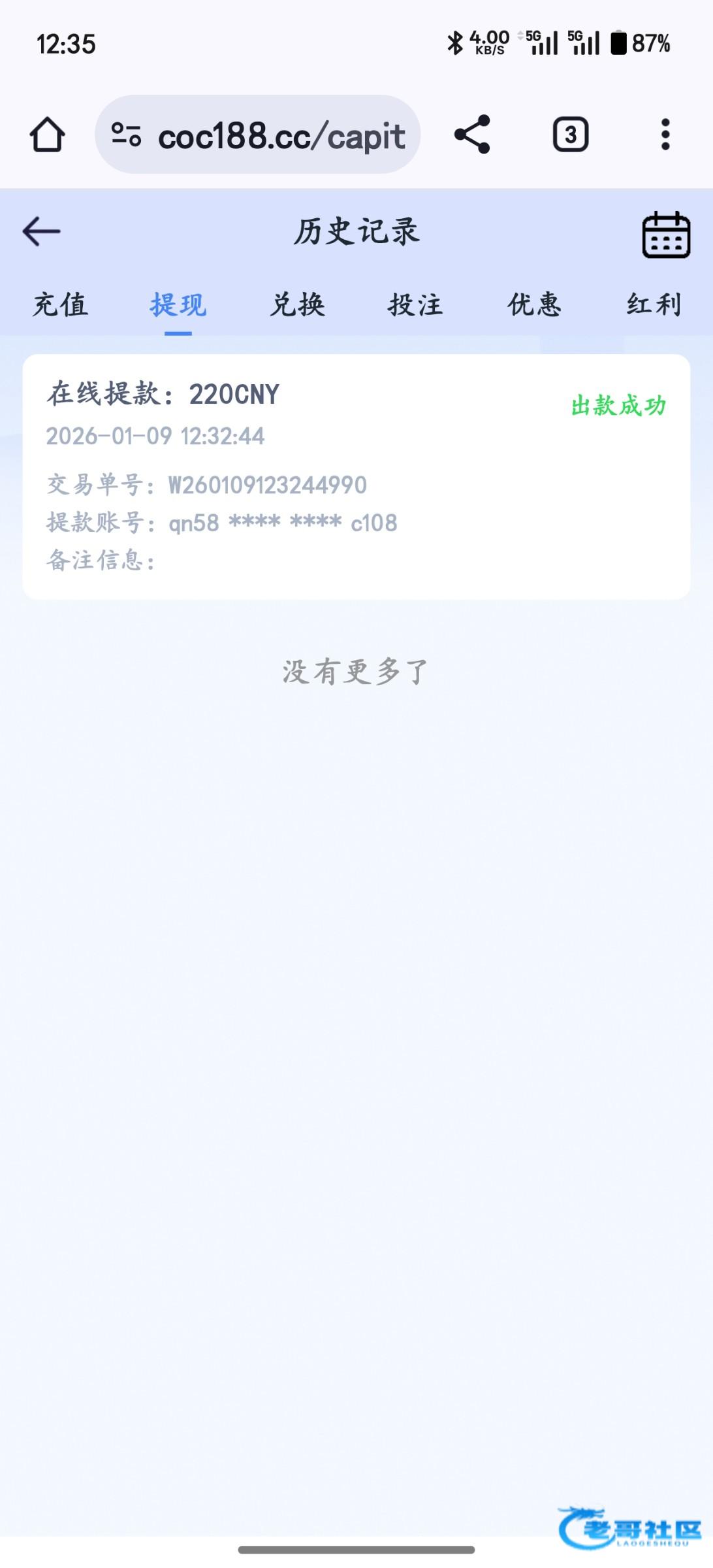Viewport: 713px width, 1568px height.
Task: Open the browser tab switcher
Action: pyautogui.click(x=571, y=135)
